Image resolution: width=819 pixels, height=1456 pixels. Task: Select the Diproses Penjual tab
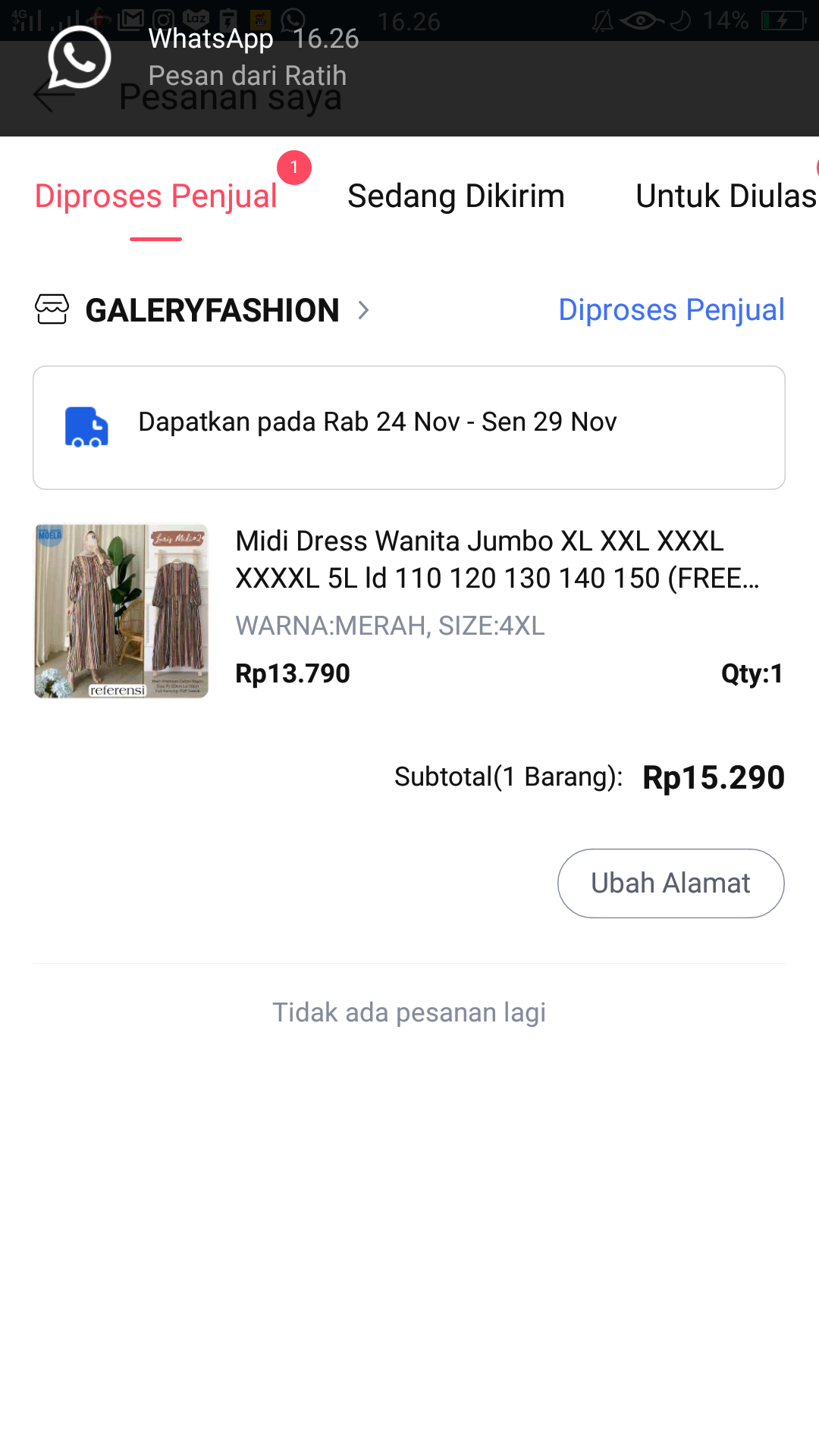click(155, 196)
